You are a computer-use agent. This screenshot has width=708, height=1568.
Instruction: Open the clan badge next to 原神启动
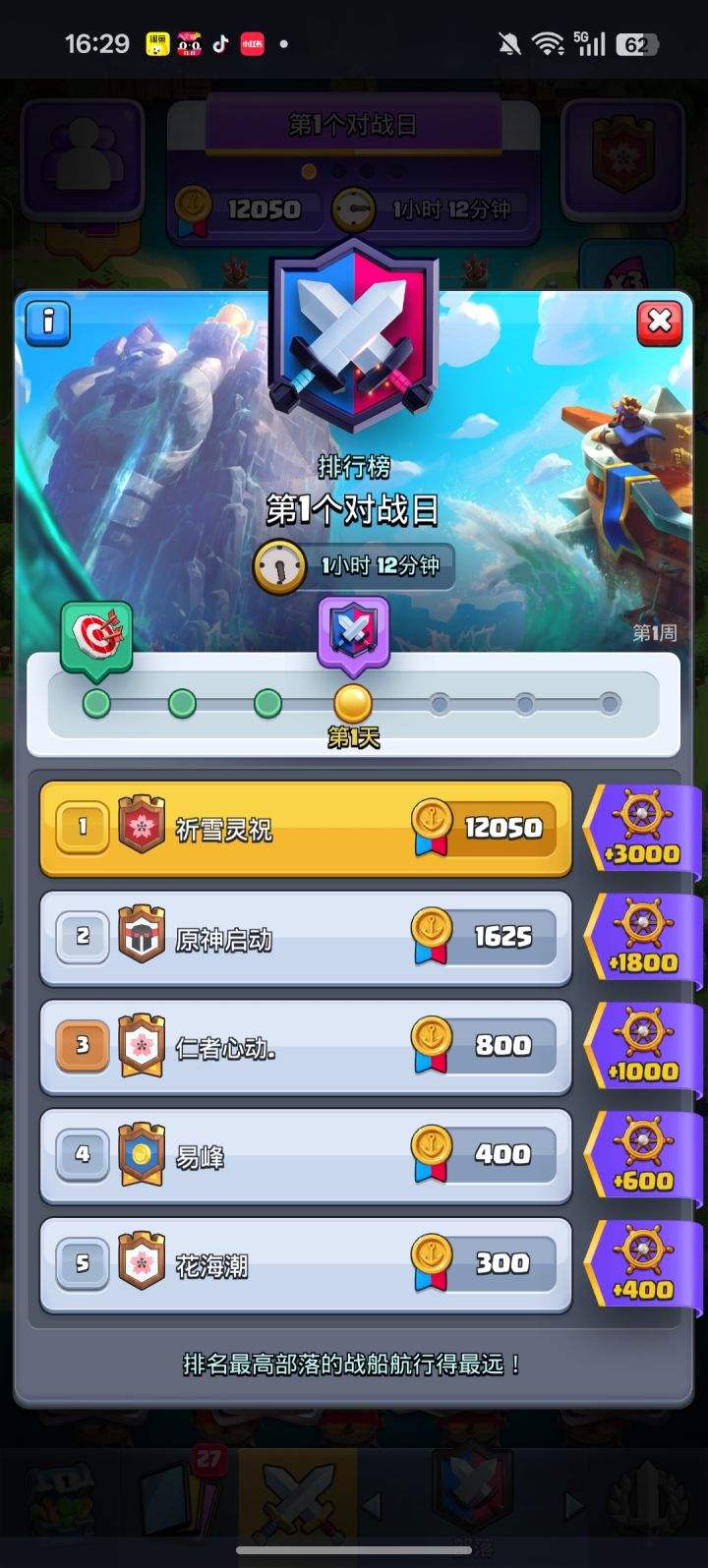(141, 937)
